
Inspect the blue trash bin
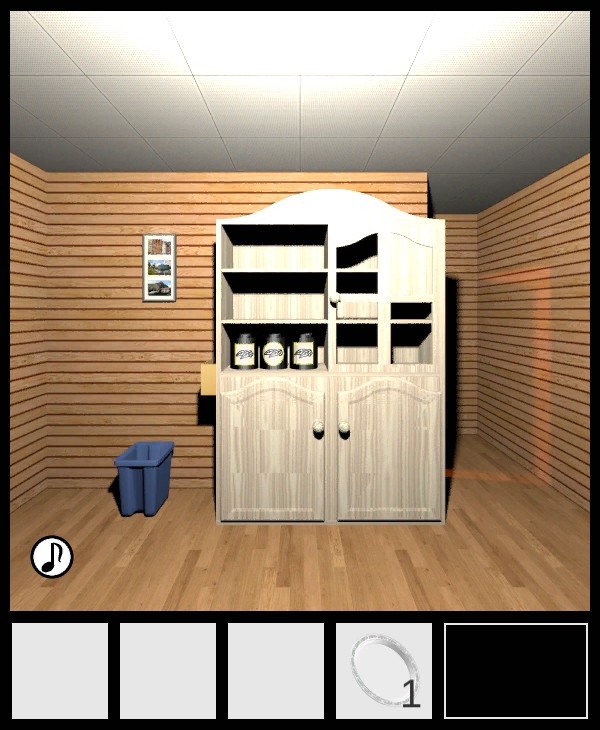[x=145, y=478]
